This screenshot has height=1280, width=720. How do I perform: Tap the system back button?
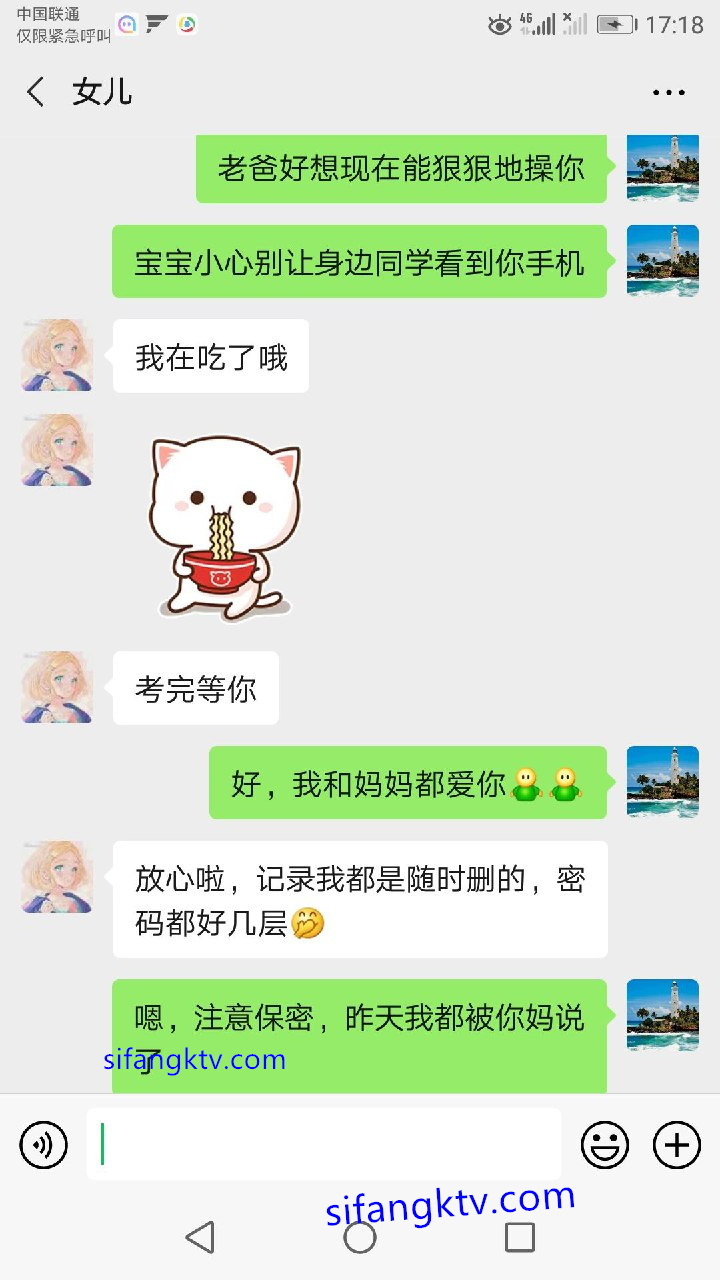click(x=200, y=1237)
